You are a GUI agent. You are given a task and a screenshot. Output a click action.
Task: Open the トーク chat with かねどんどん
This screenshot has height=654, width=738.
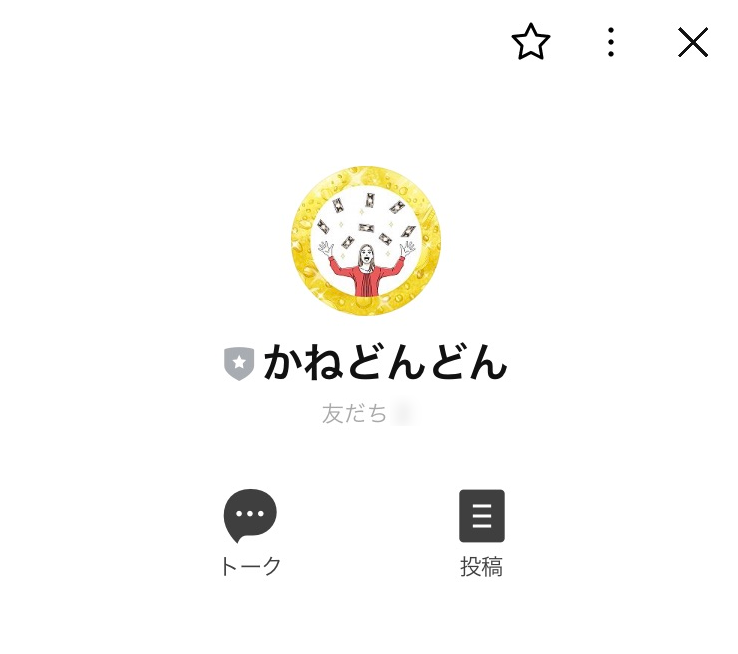pyautogui.click(x=250, y=530)
